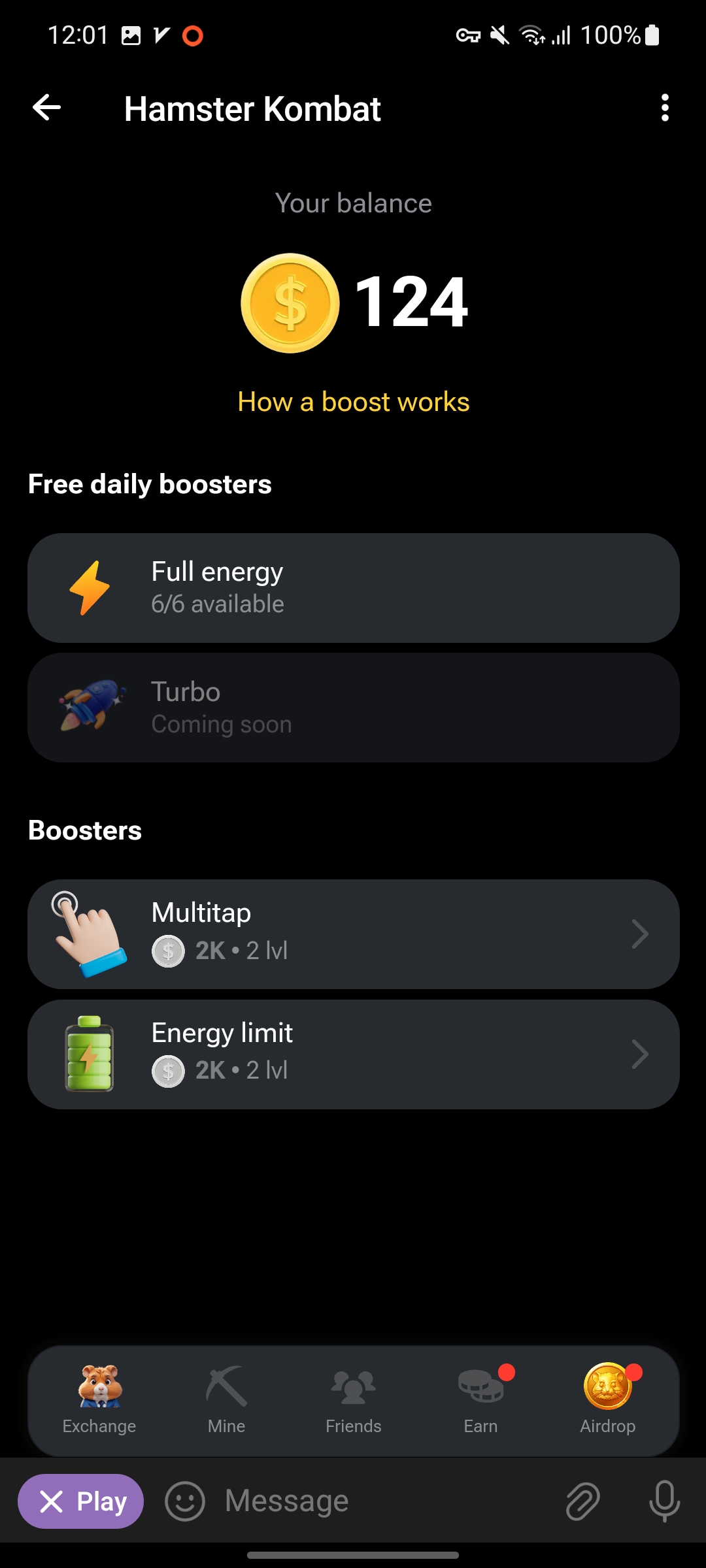
Task: Attach a file with the paperclip
Action: point(582,1501)
